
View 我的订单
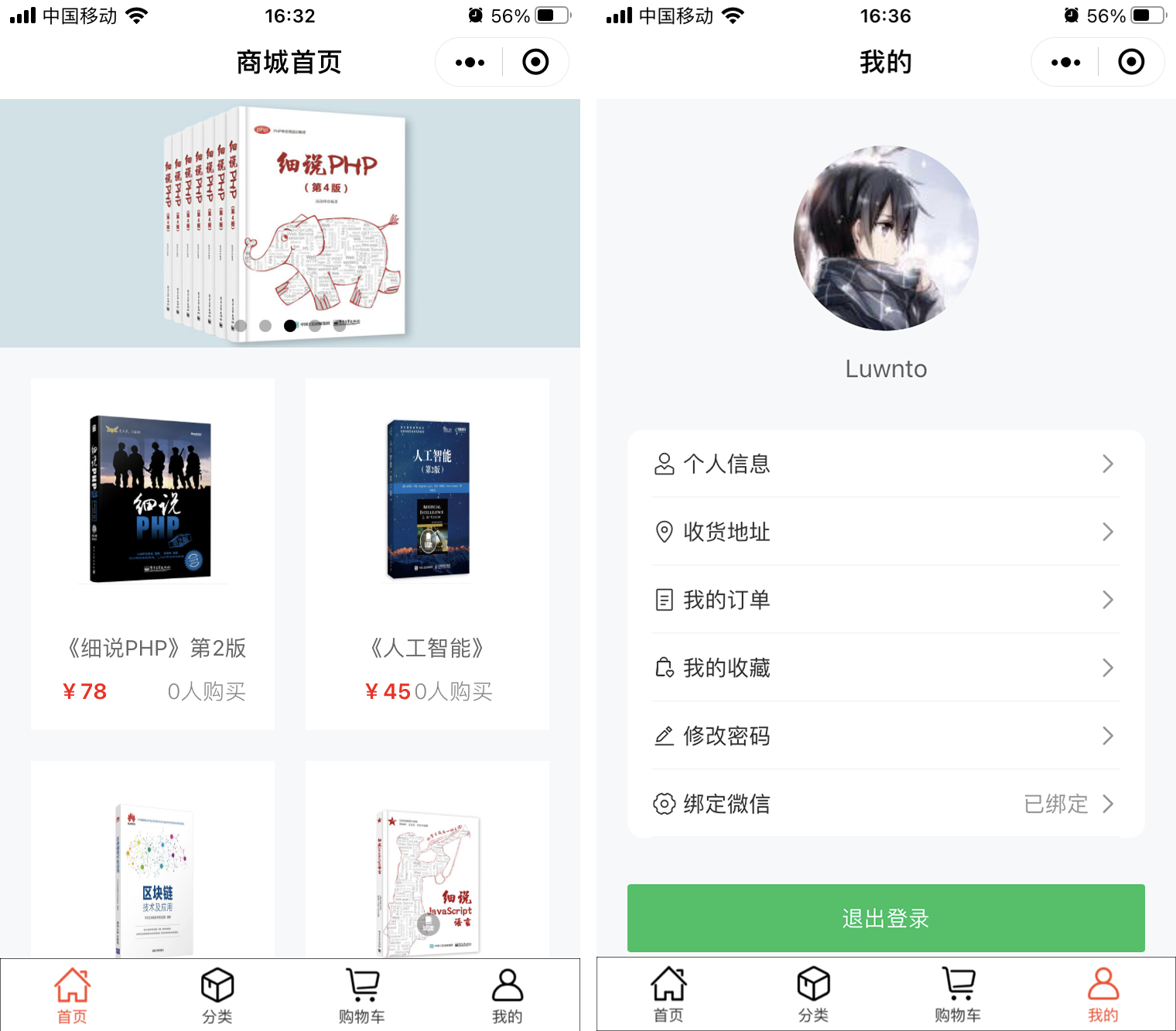(886, 600)
